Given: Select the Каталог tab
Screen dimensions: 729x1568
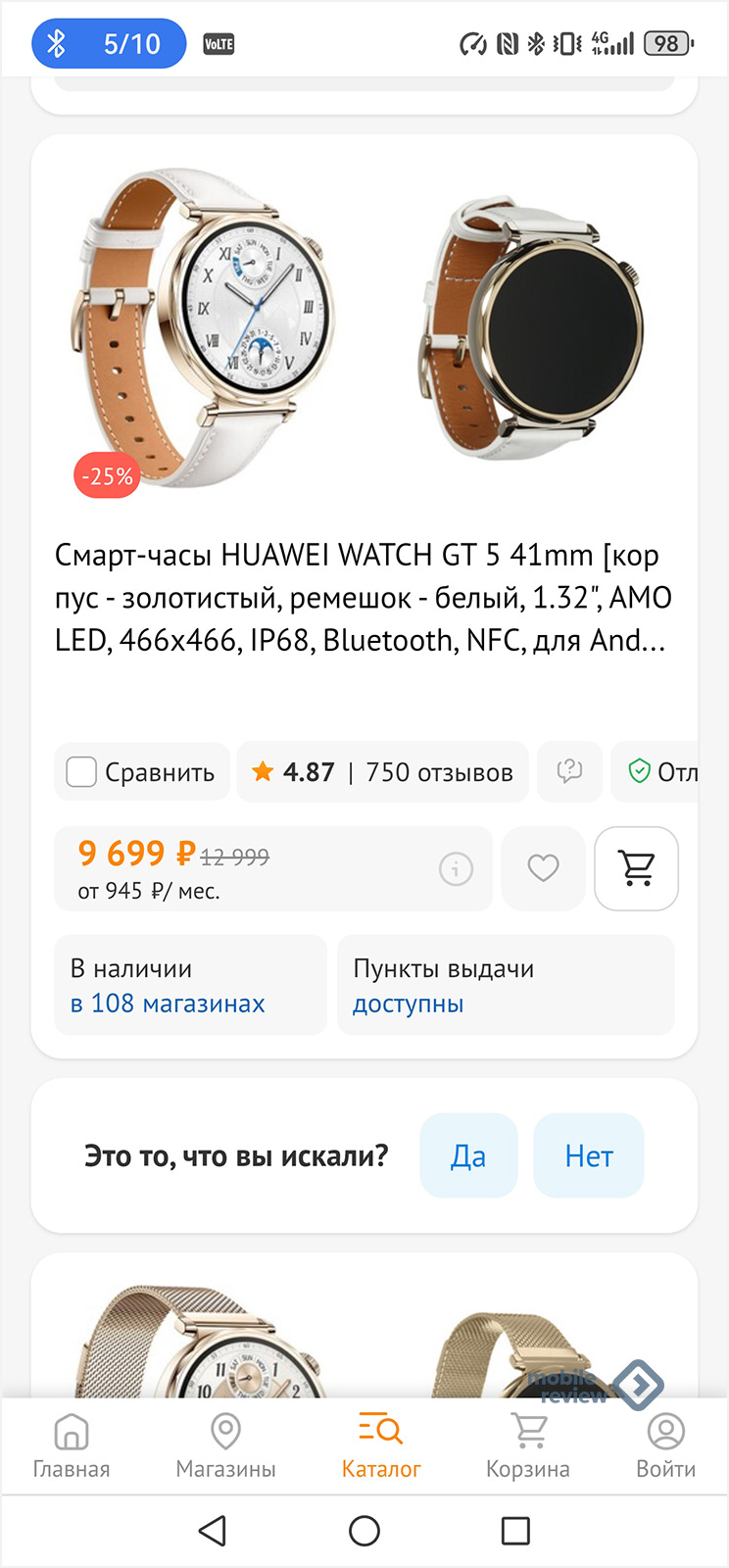Looking at the screenshot, I should [380, 1445].
